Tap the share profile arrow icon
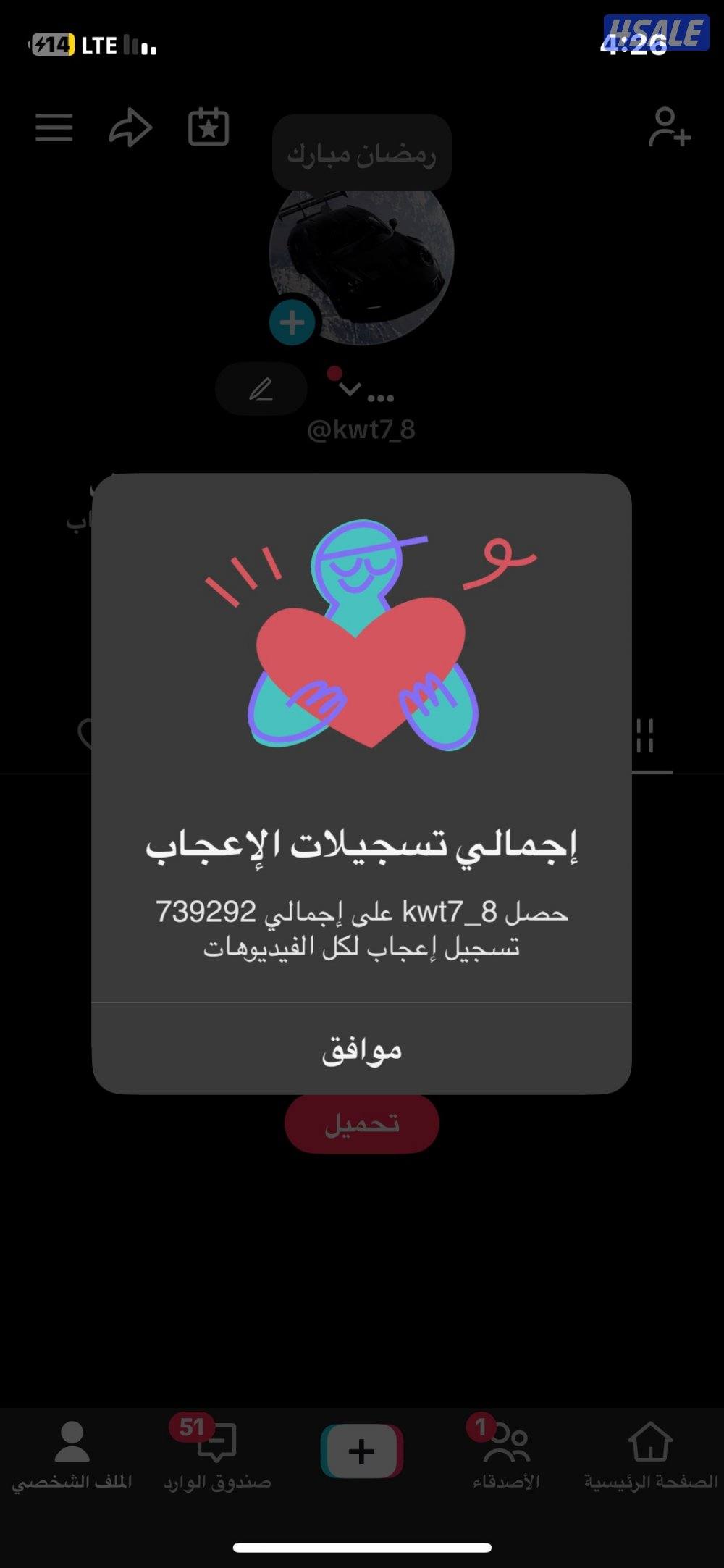The image size is (724, 1568). pyautogui.click(x=130, y=128)
